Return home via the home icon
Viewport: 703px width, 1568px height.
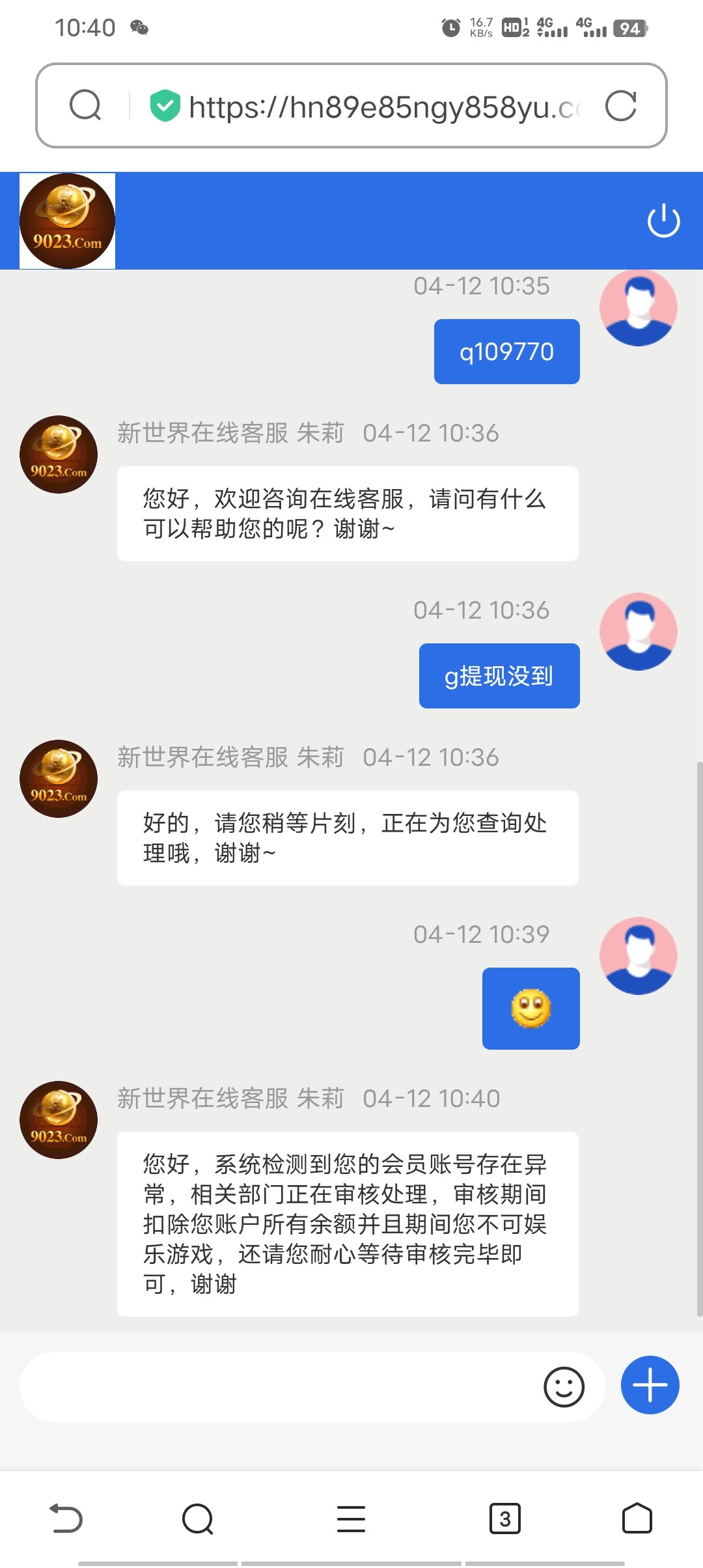tap(637, 1520)
